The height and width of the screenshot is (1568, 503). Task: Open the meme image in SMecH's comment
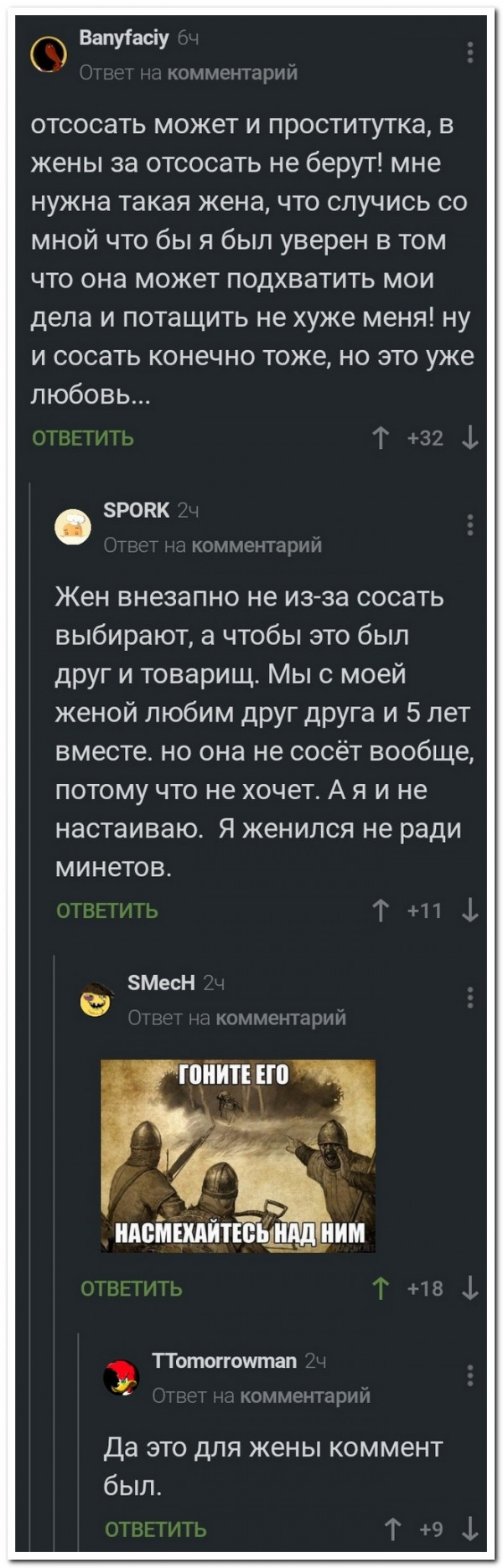(238, 1156)
